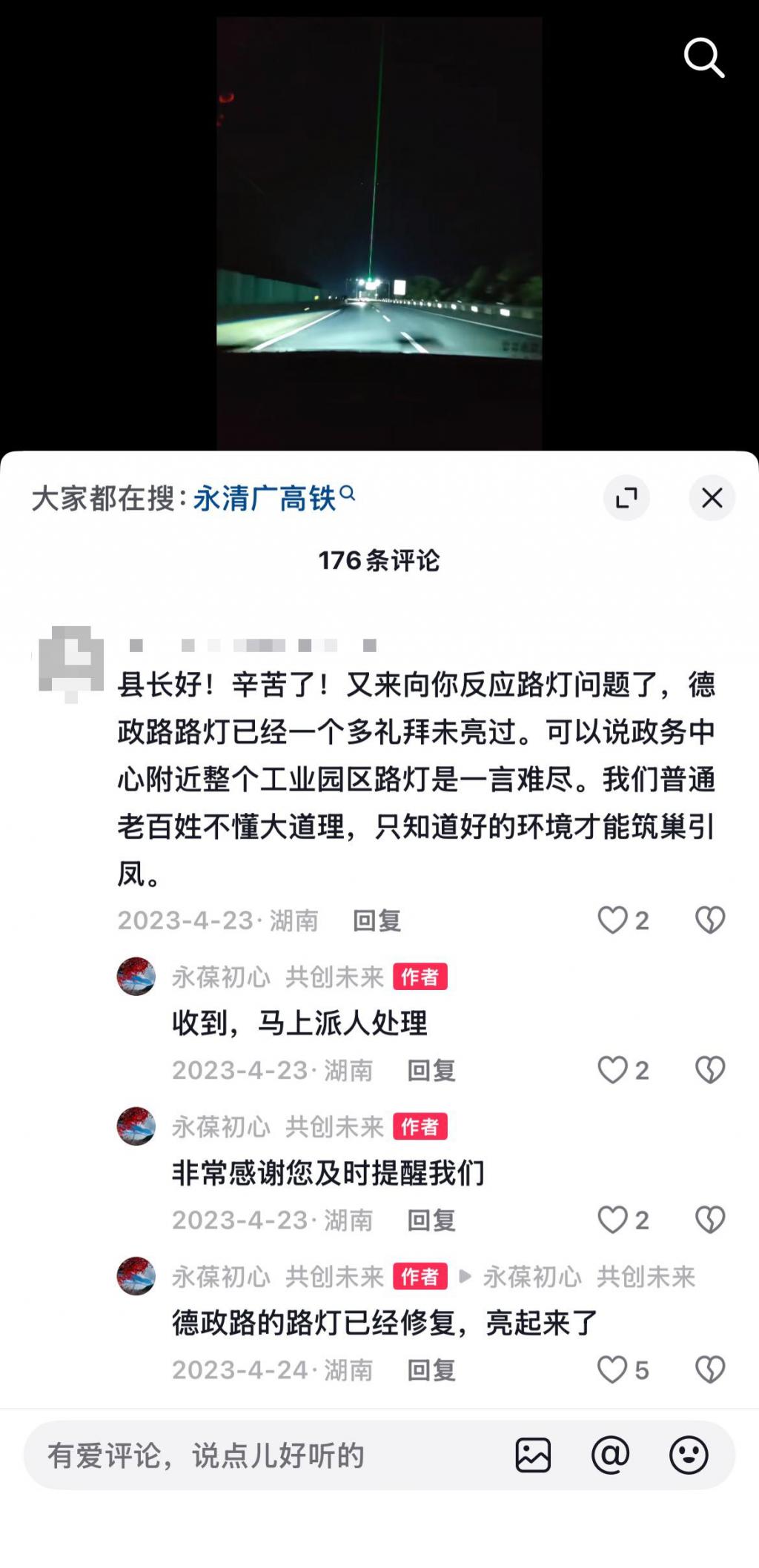Open the emoji picker
Image resolution: width=759 pixels, height=1568 pixels.
click(x=689, y=1455)
